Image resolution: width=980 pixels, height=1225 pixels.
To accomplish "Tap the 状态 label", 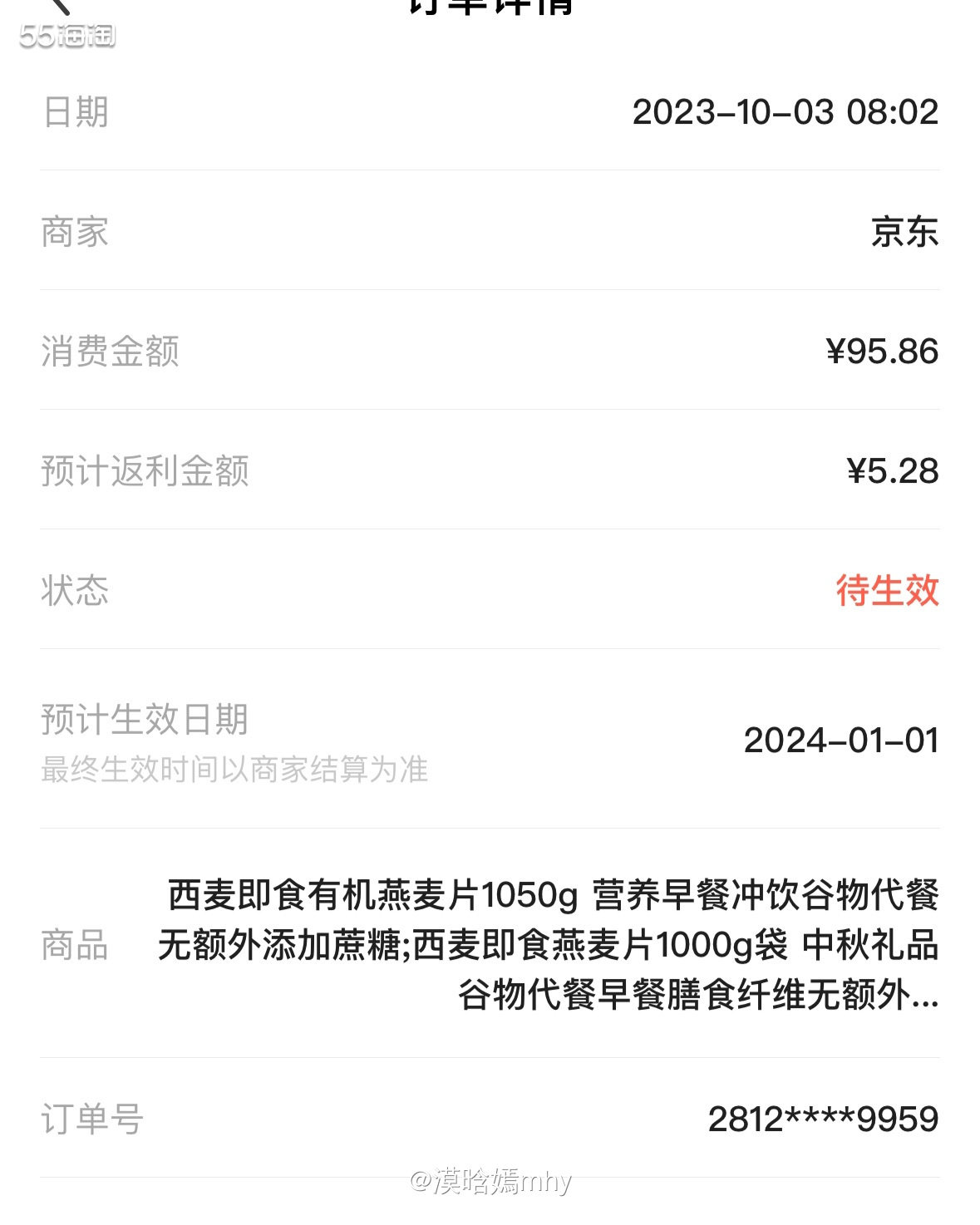I will (x=75, y=590).
